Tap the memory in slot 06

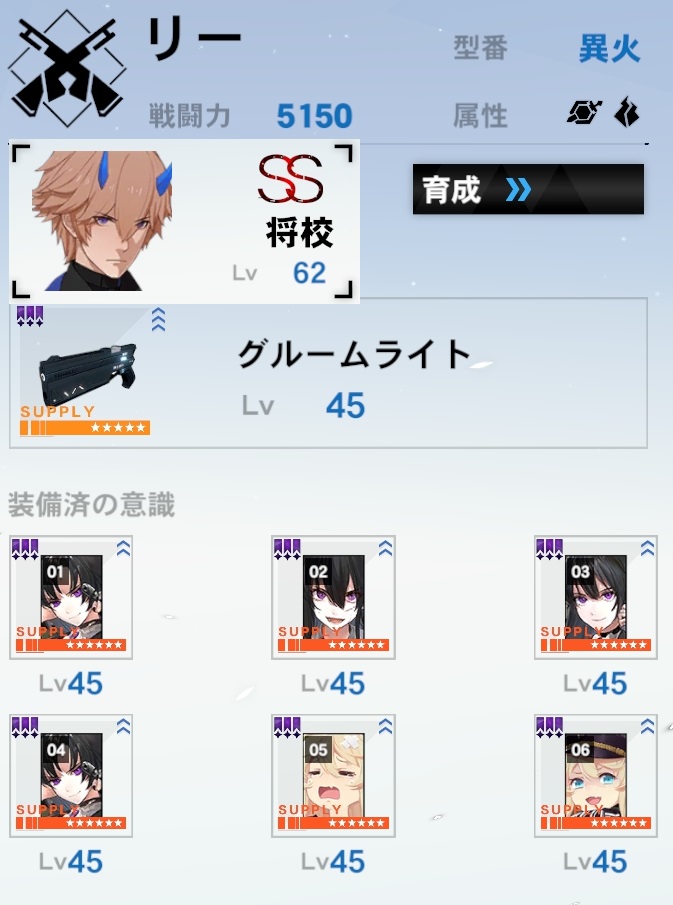pyautogui.click(x=595, y=775)
